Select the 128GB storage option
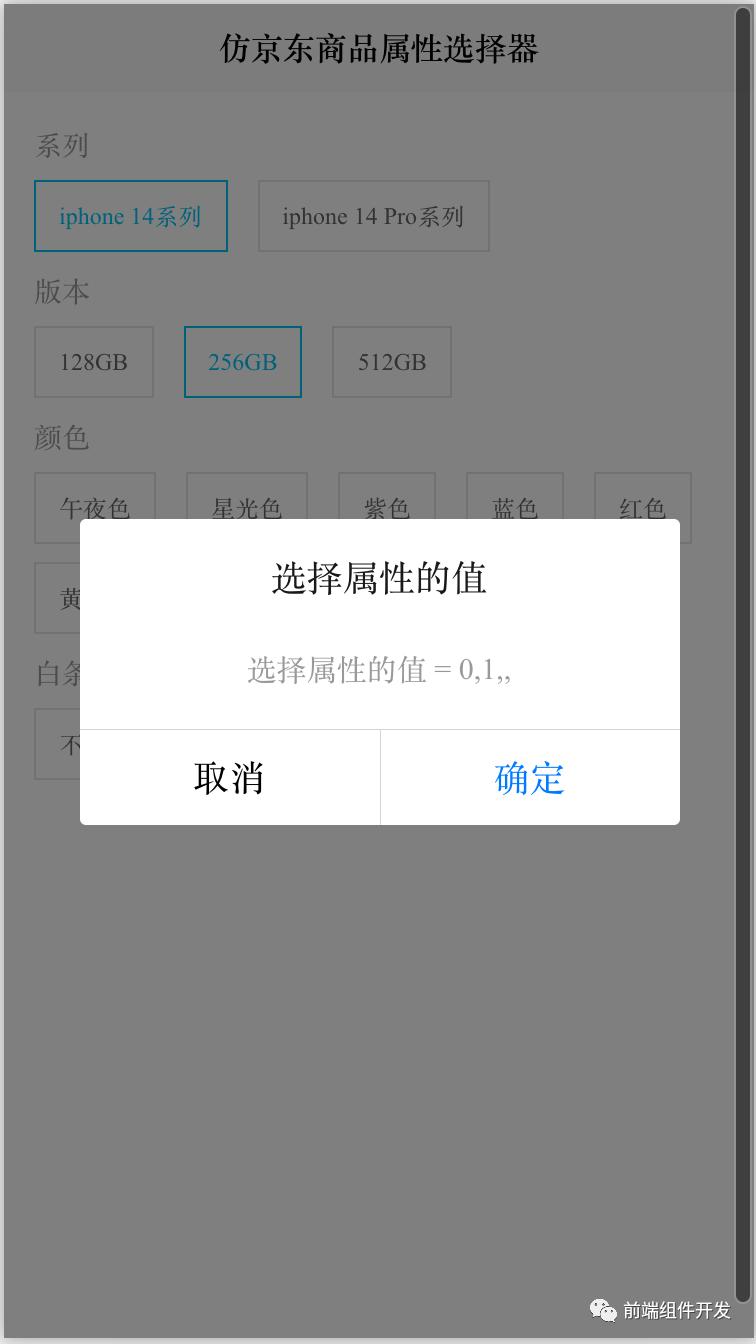 93,362
